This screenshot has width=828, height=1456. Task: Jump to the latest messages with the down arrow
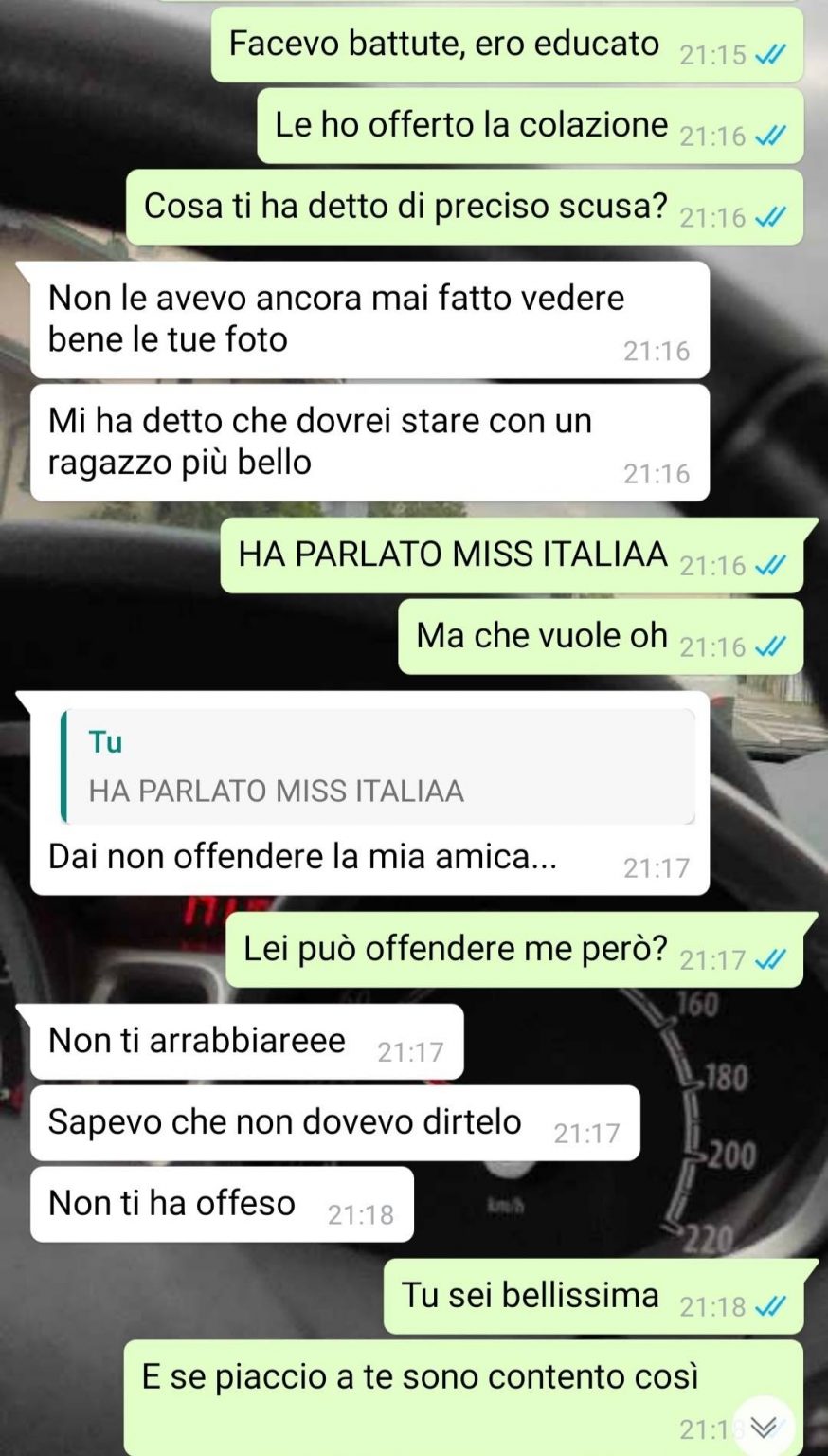point(764,1426)
